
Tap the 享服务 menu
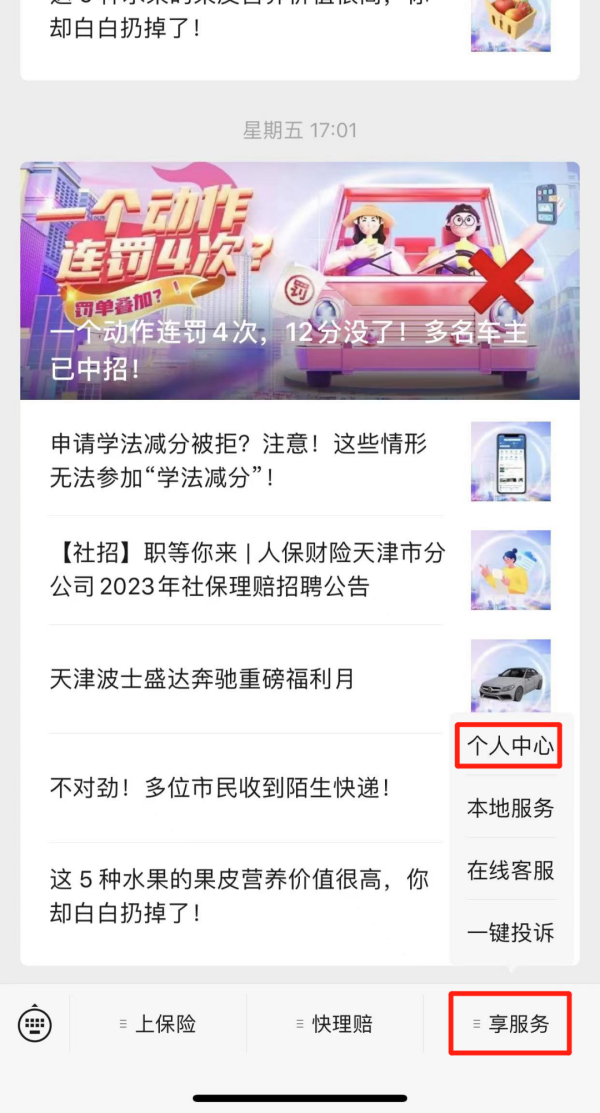click(511, 1024)
